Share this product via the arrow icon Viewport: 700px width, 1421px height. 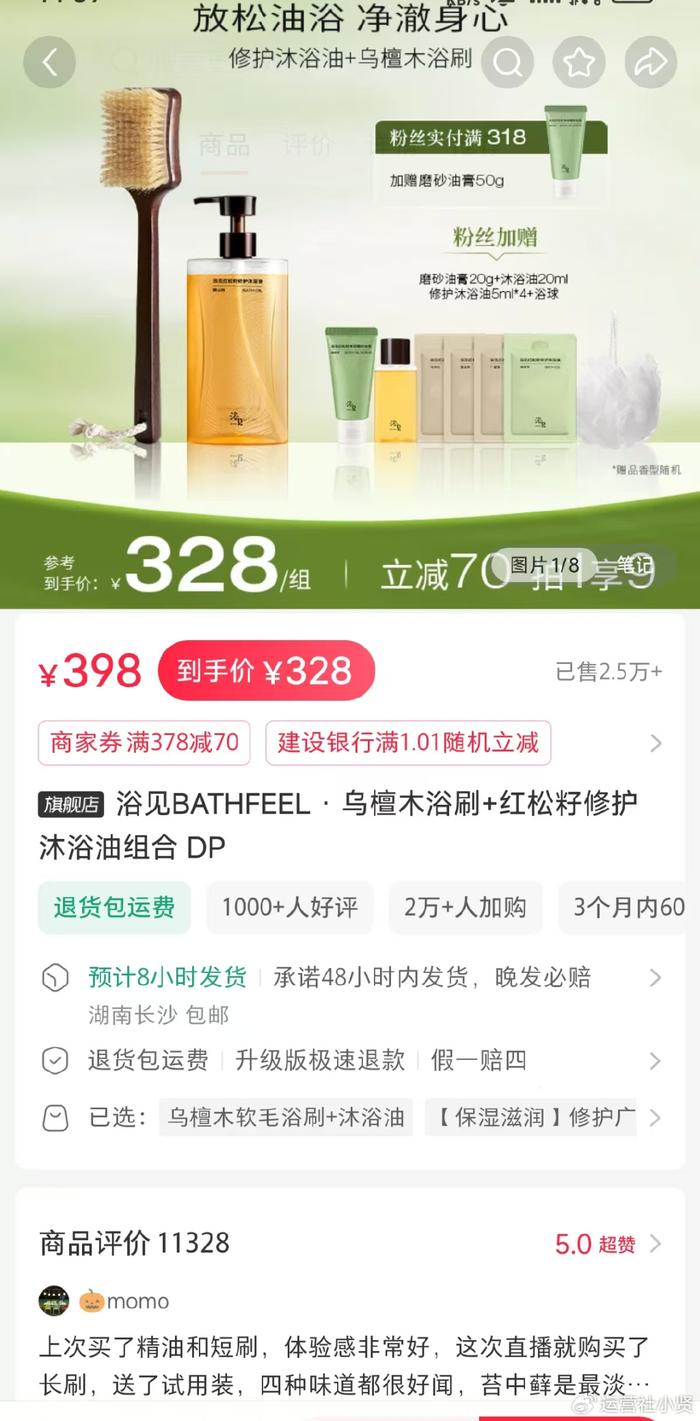651,62
